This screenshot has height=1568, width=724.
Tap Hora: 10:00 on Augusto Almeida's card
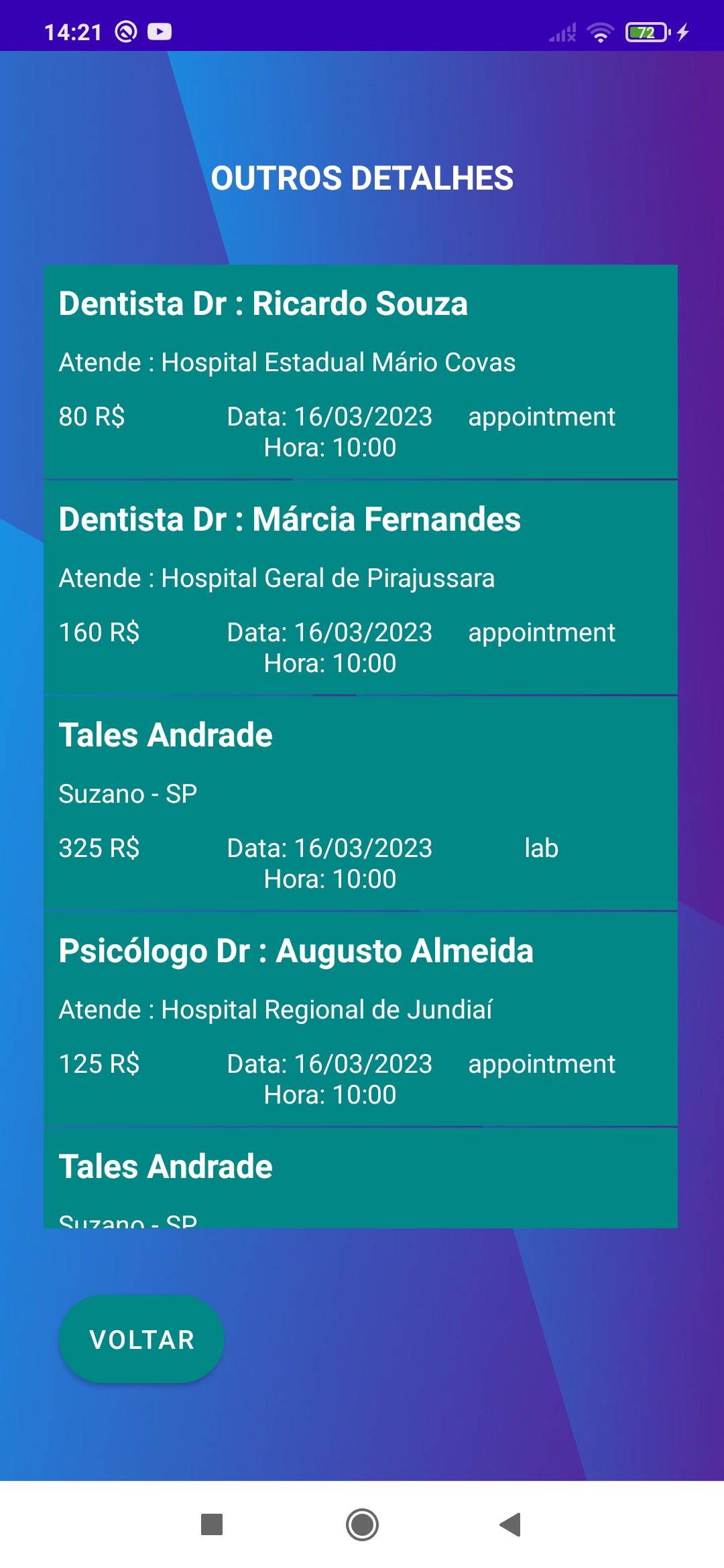330,1095
